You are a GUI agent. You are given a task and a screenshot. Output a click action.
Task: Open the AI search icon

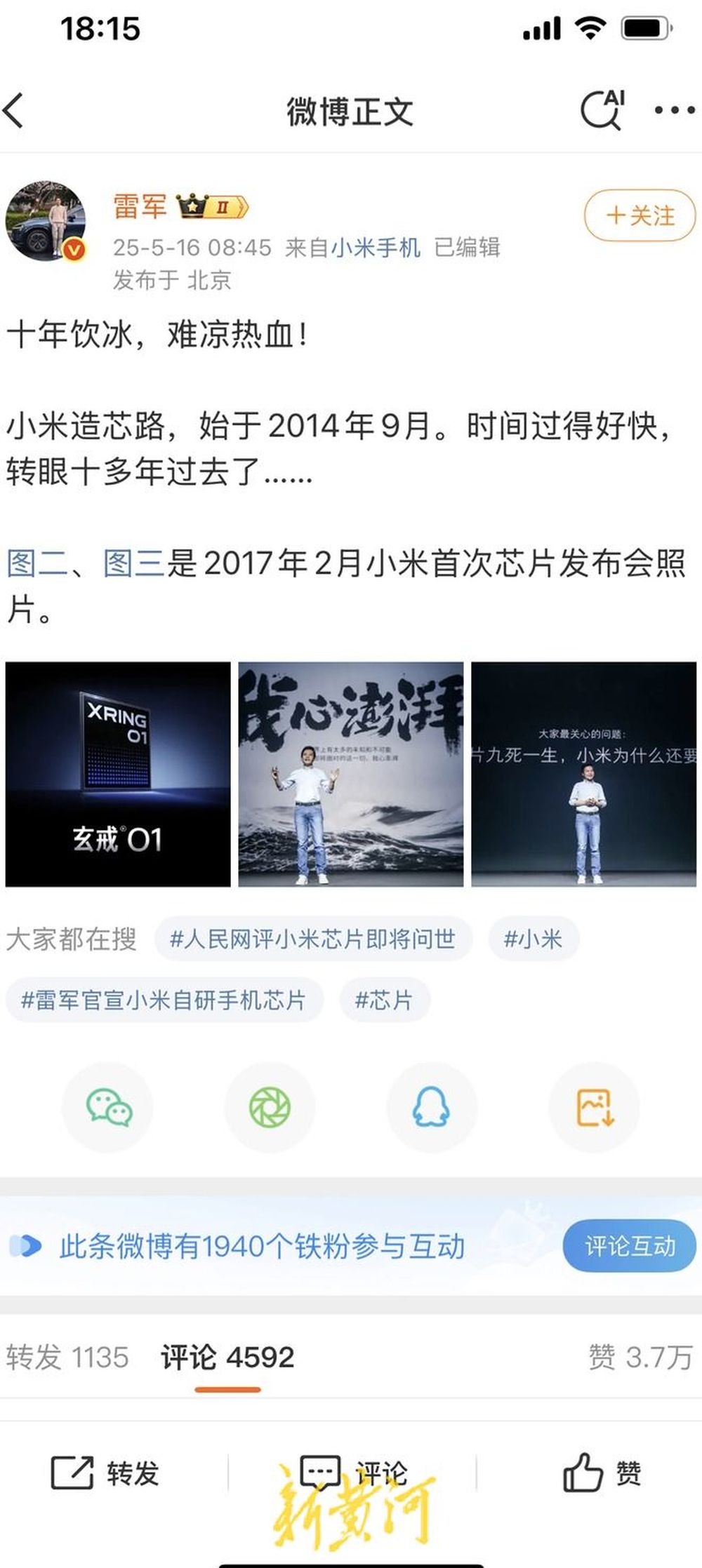pyautogui.click(x=602, y=110)
